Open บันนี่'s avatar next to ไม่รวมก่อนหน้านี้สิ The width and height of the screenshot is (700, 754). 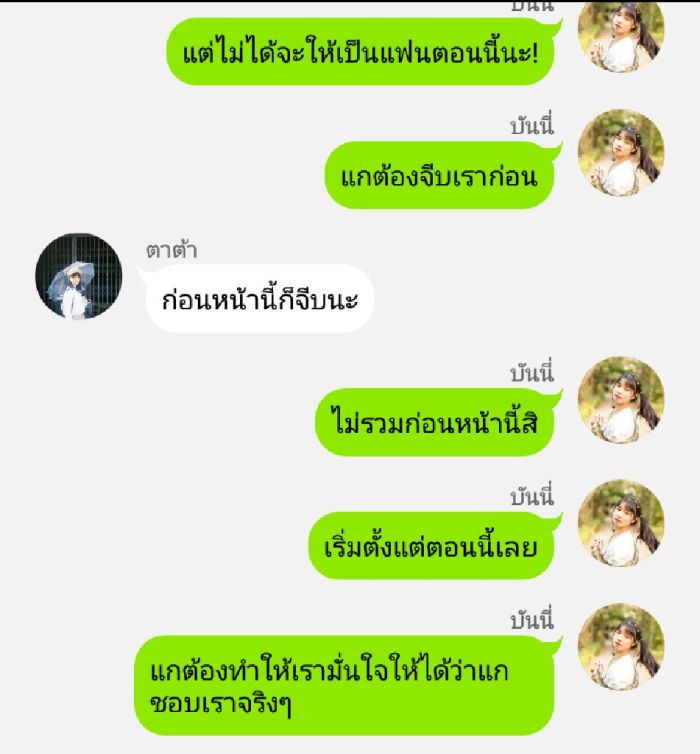pos(621,399)
